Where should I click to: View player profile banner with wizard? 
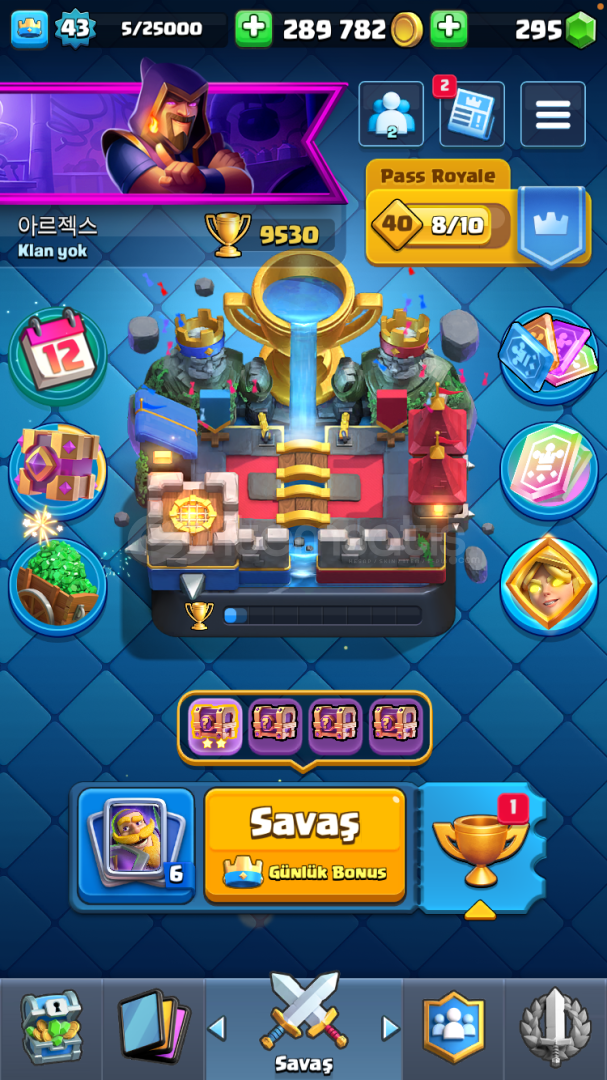pyautogui.click(x=170, y=128)
